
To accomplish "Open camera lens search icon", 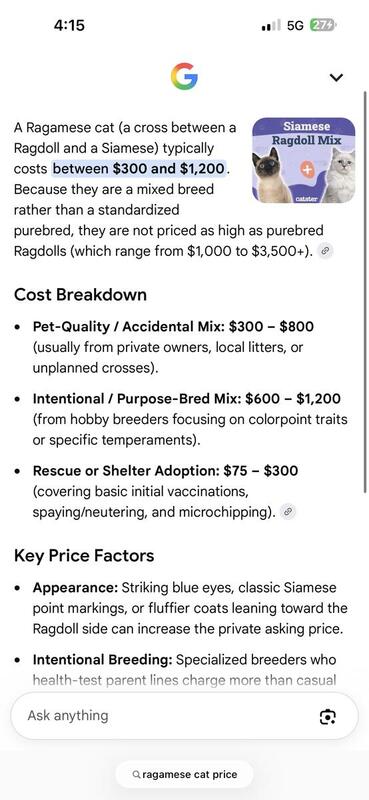I will coord(327,716).
